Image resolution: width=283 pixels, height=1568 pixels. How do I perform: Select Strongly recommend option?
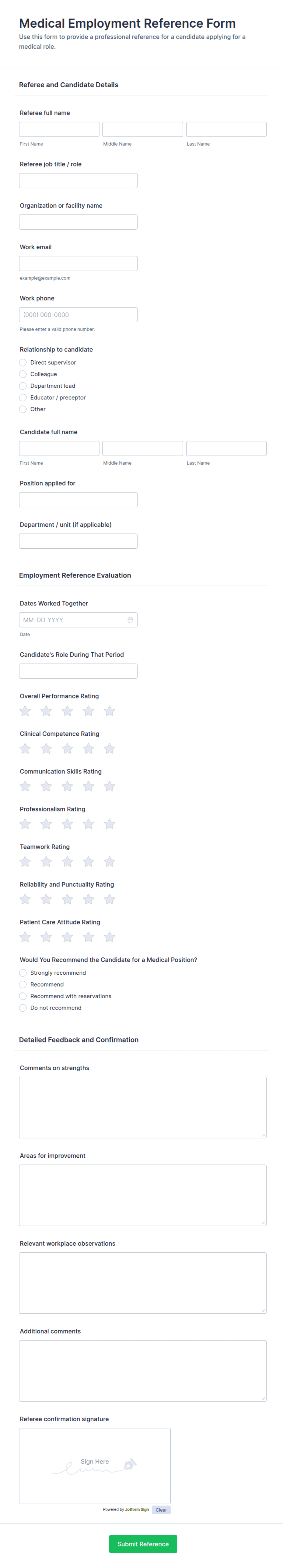pyautogui.click(x=23, y=973)
